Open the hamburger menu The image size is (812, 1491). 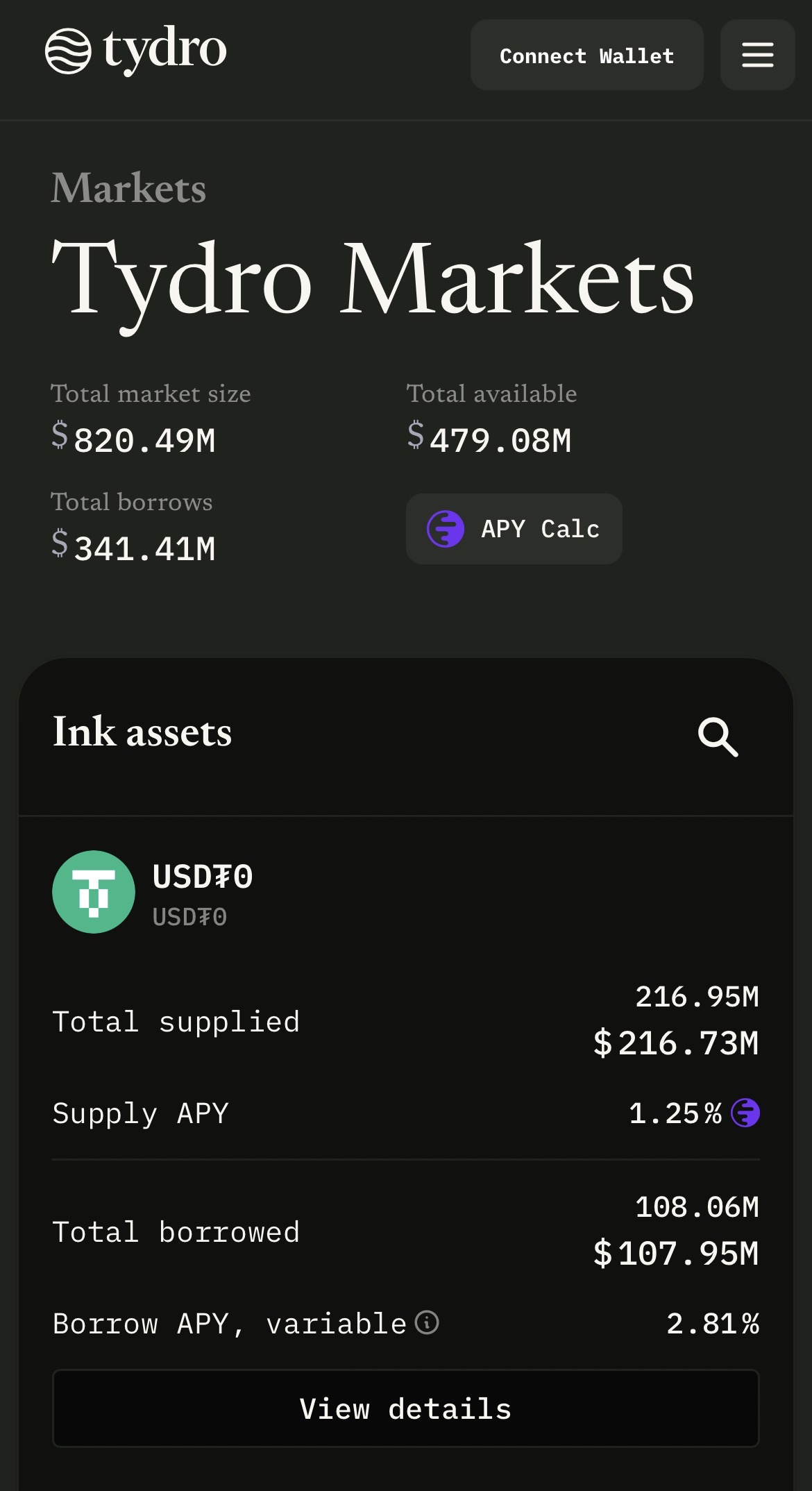[x=757, y=56]
